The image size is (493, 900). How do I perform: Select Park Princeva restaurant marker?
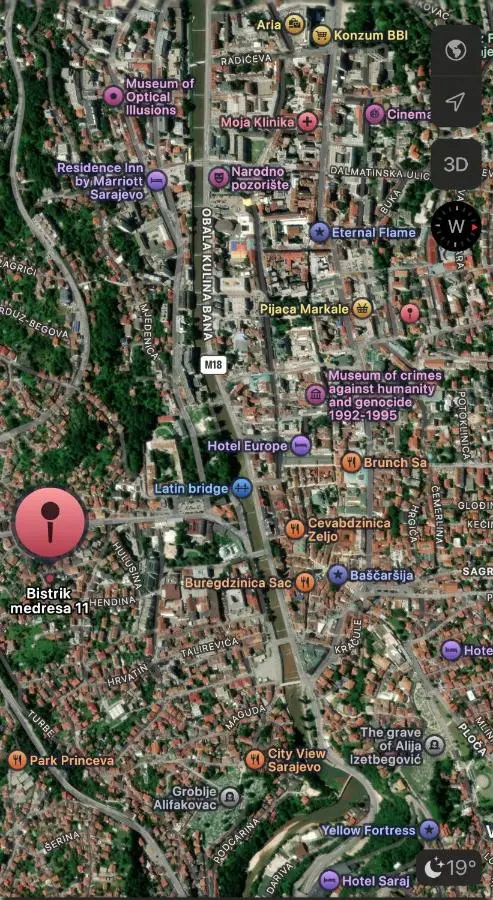tap(18, 761)
